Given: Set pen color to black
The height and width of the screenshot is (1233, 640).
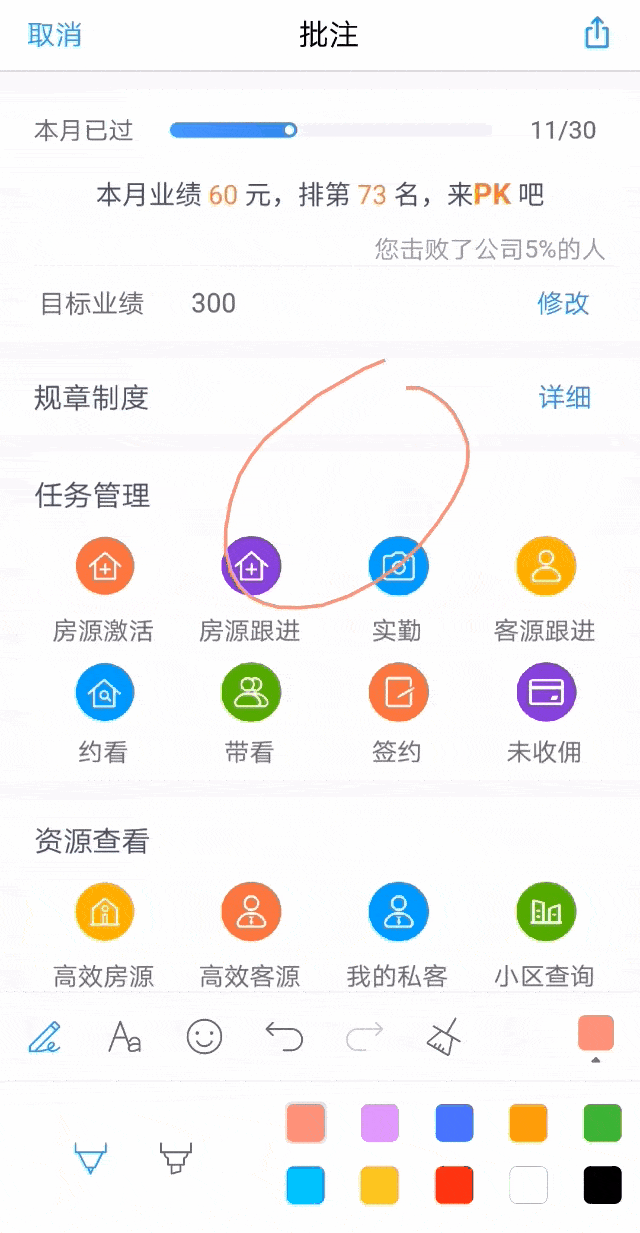Looking at the screenshot, I should 602,1185.
